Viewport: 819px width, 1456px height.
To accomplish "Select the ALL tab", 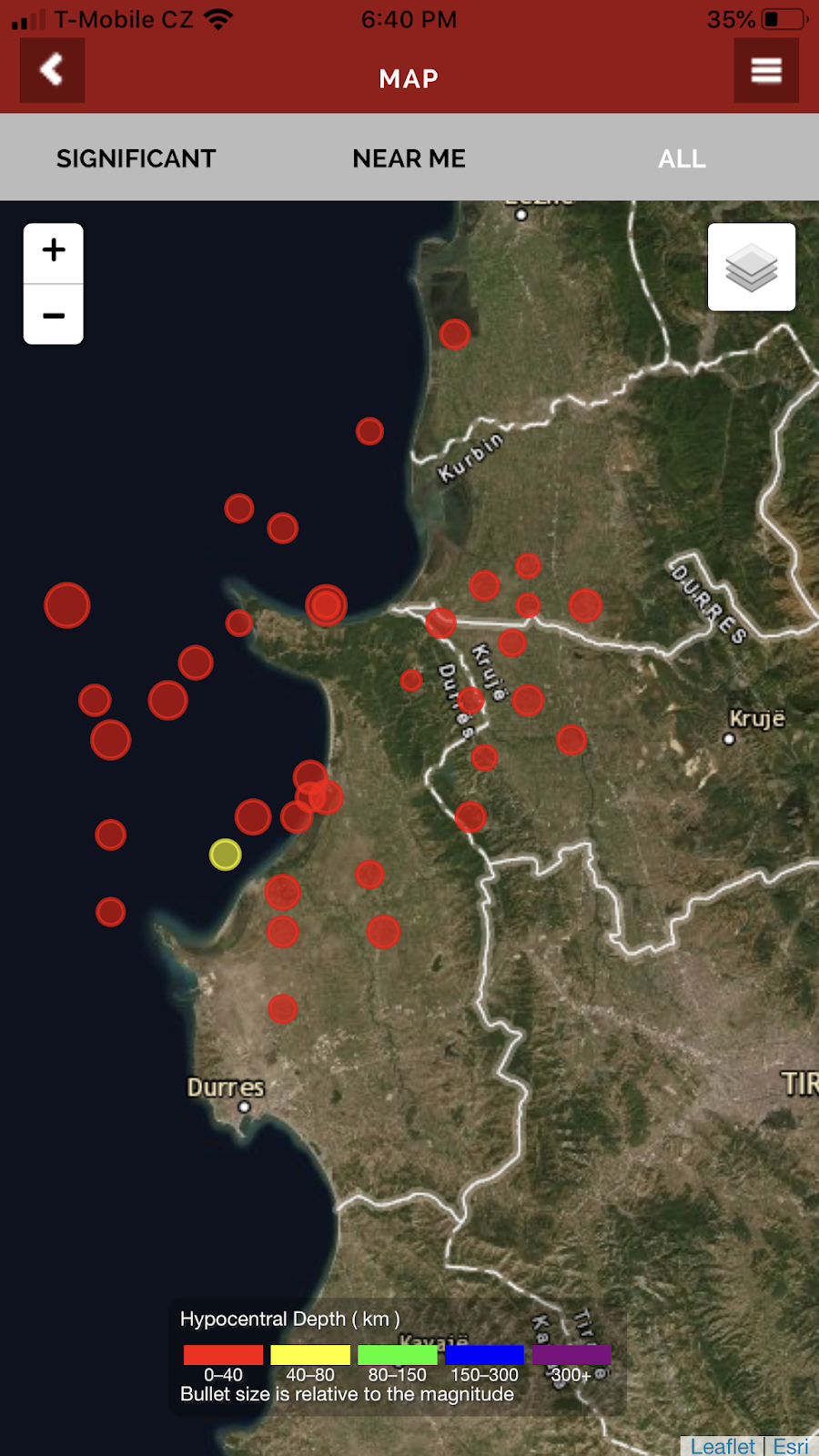I will point(682,158).
